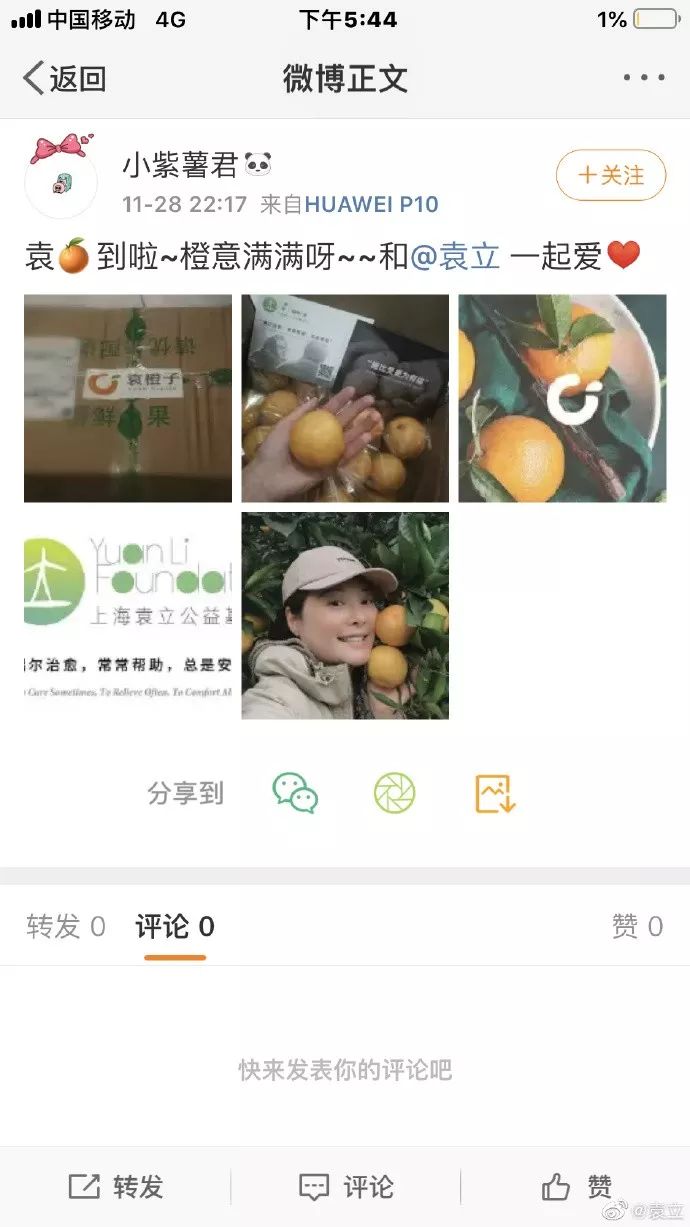Image resolution: width=690 pixels, height=1227 pixels.
Task: Follow 小紫薯君 with the 关注 button
Action: point(611,176)
